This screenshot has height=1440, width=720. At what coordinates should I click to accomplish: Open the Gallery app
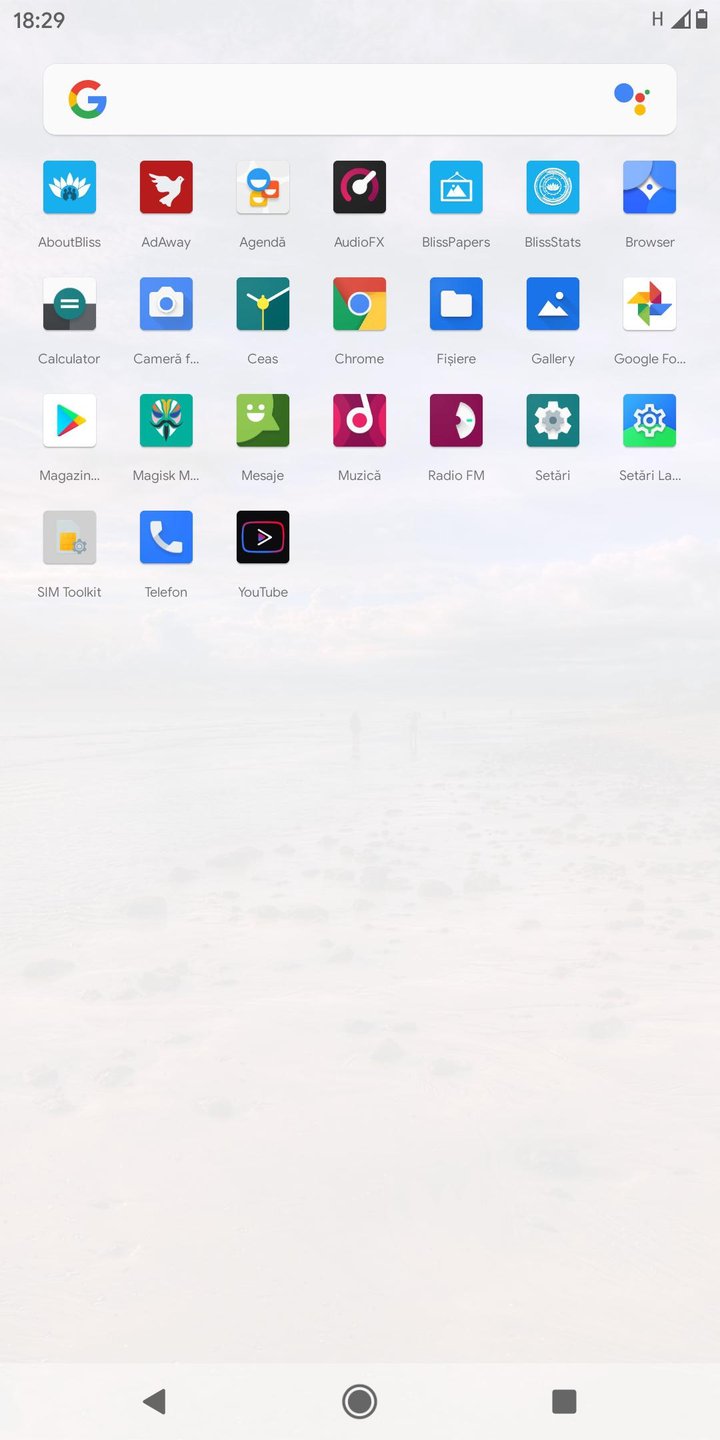pos(553,304)
